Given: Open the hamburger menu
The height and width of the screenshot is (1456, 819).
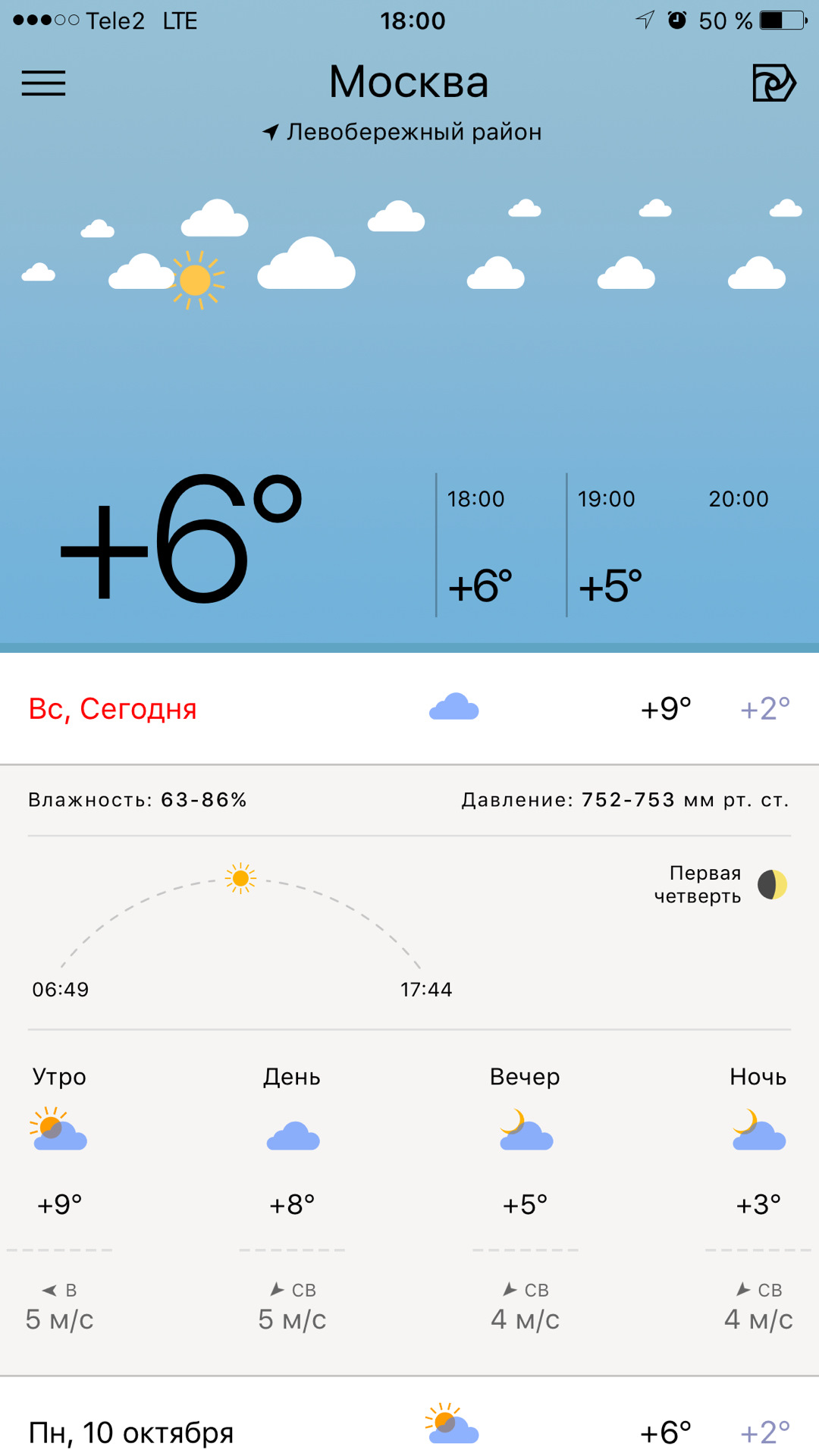Looking at the screenshot, I should 43,83.
